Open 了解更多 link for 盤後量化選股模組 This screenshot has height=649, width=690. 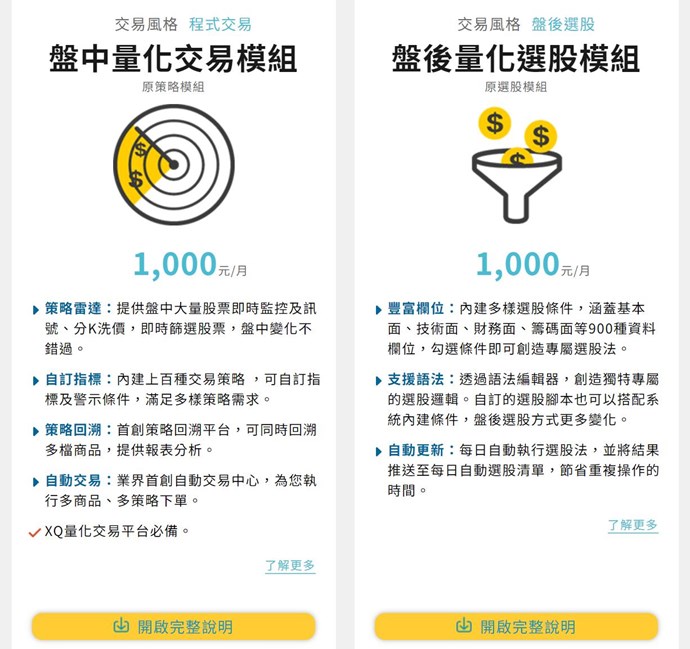[633, 525]
